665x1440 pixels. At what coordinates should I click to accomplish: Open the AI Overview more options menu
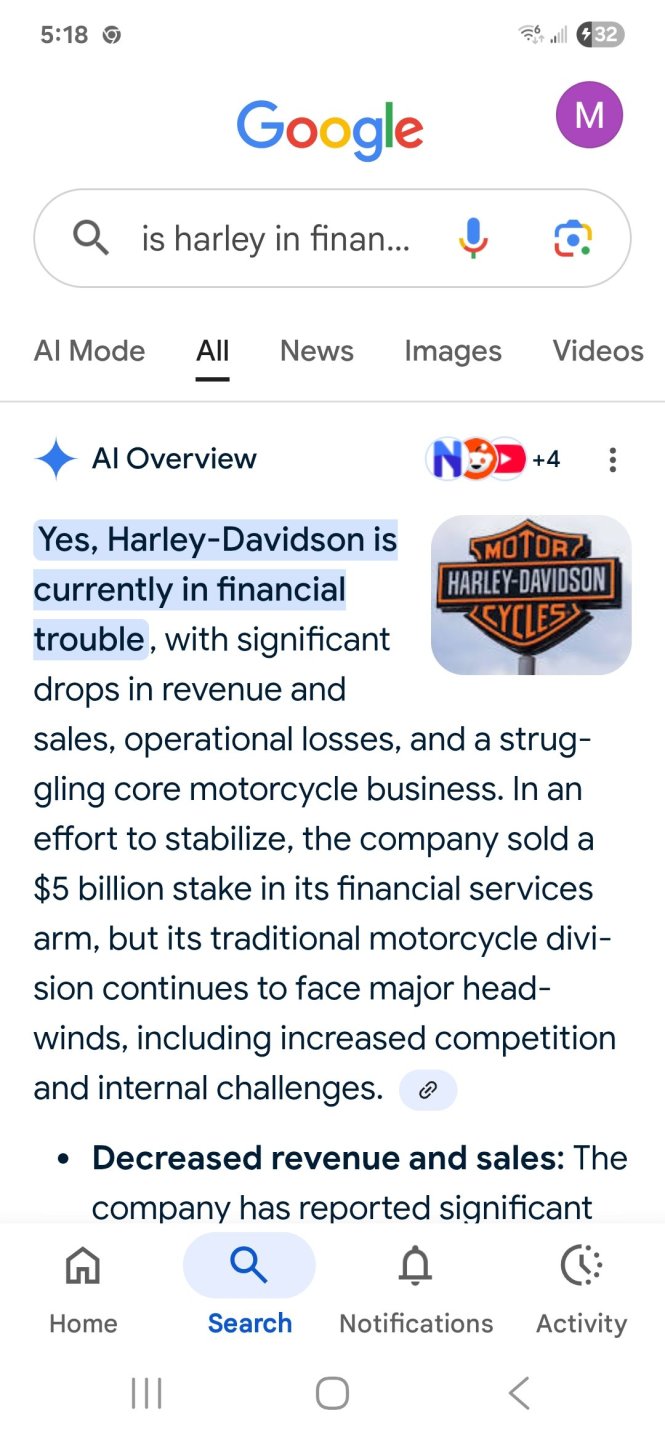(613, 460)
